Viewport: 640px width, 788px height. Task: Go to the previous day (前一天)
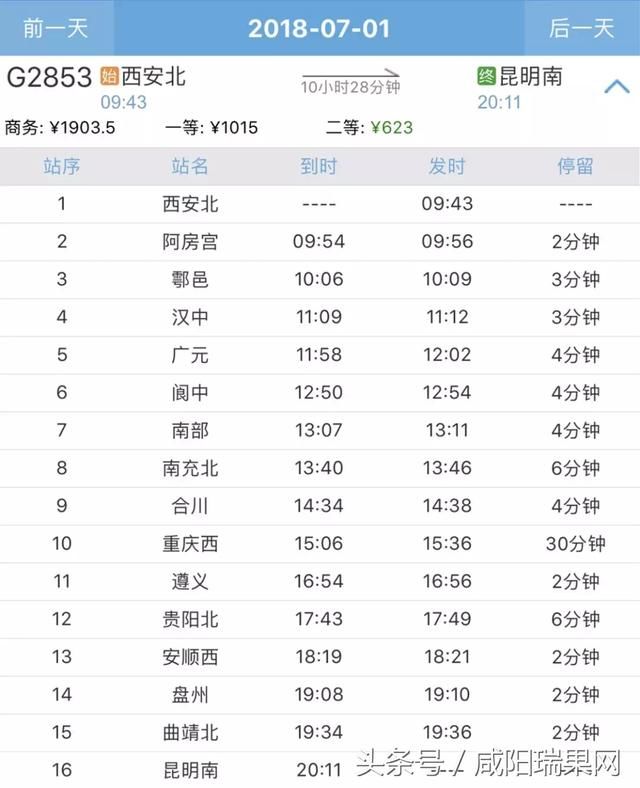[x=56, y=27]
